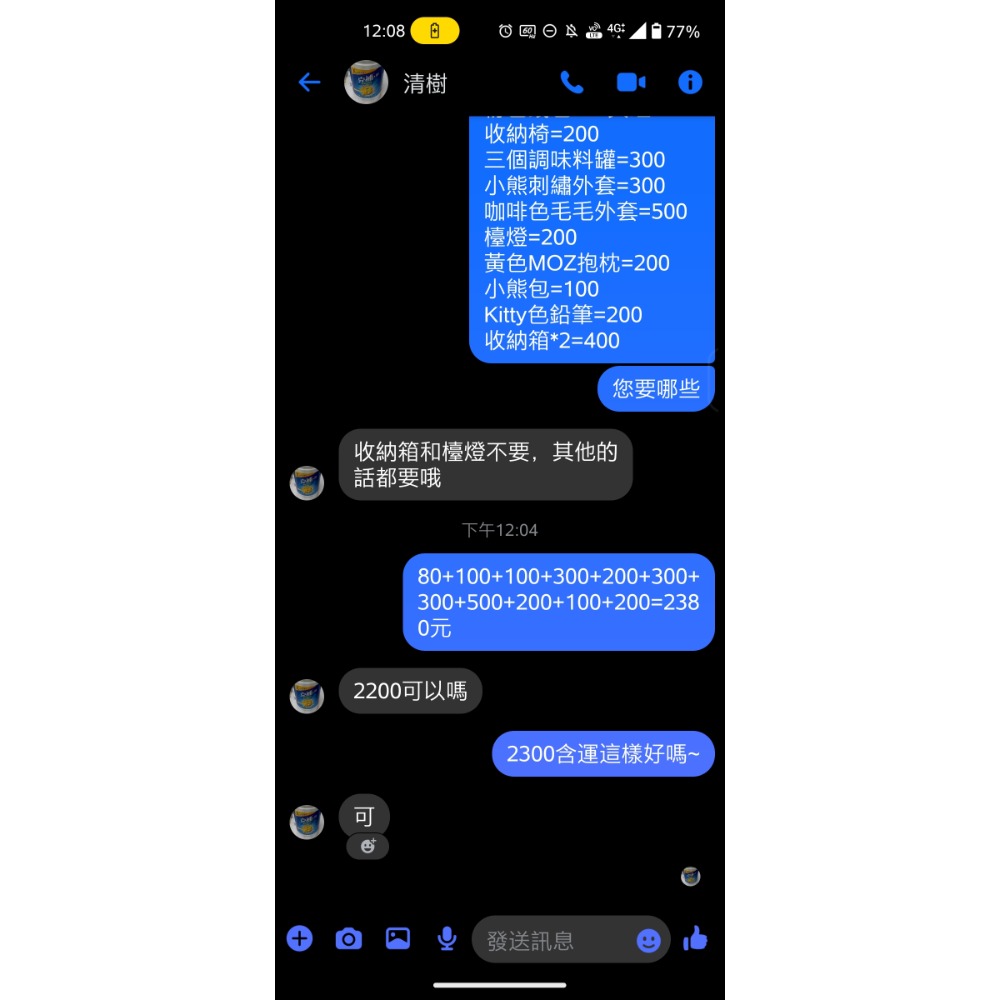Start a voice call with 清樹
Image resolution: width=1000 pixels, height=1000 pixels.
(572, 83)
